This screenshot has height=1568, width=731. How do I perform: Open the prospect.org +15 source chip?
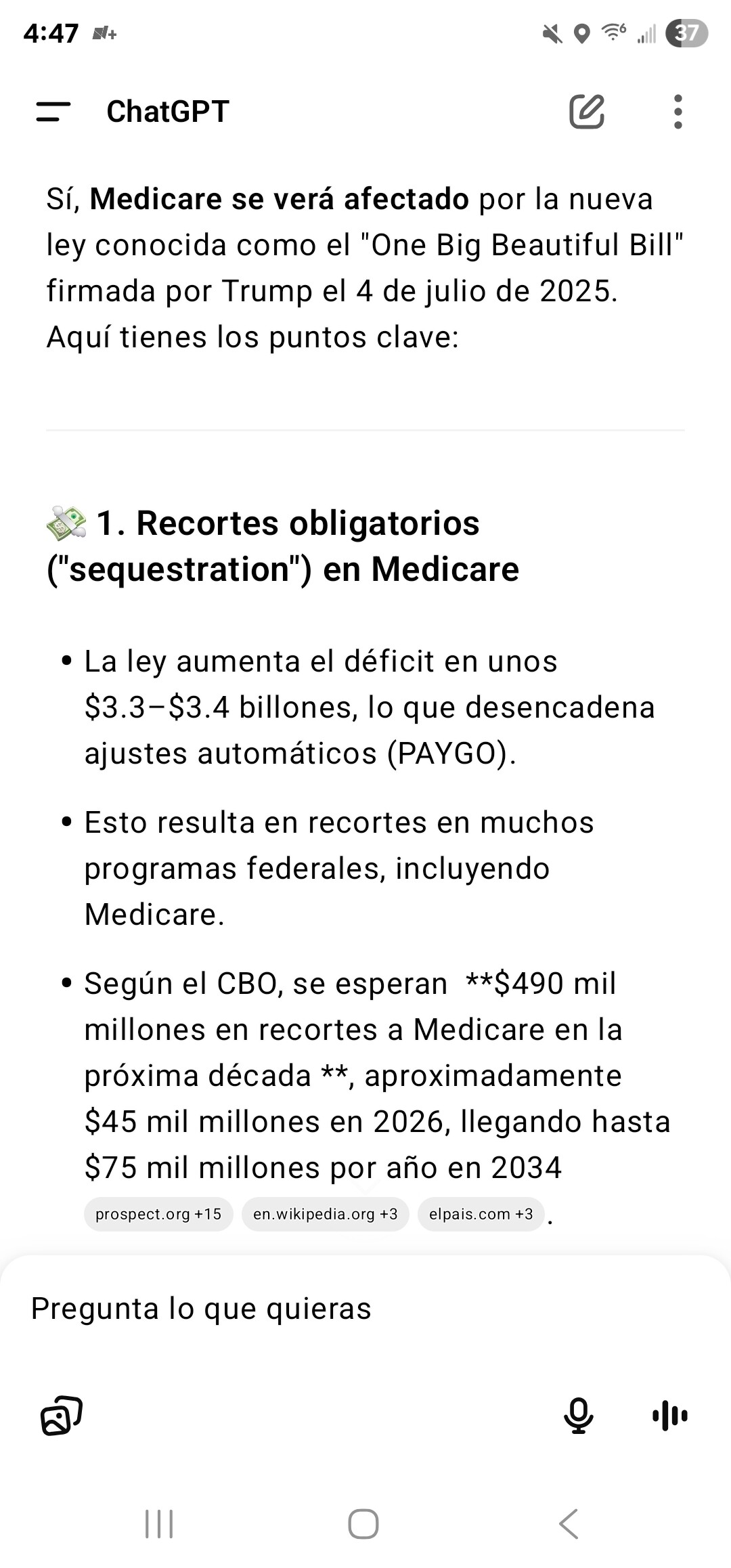[158, 1214]
